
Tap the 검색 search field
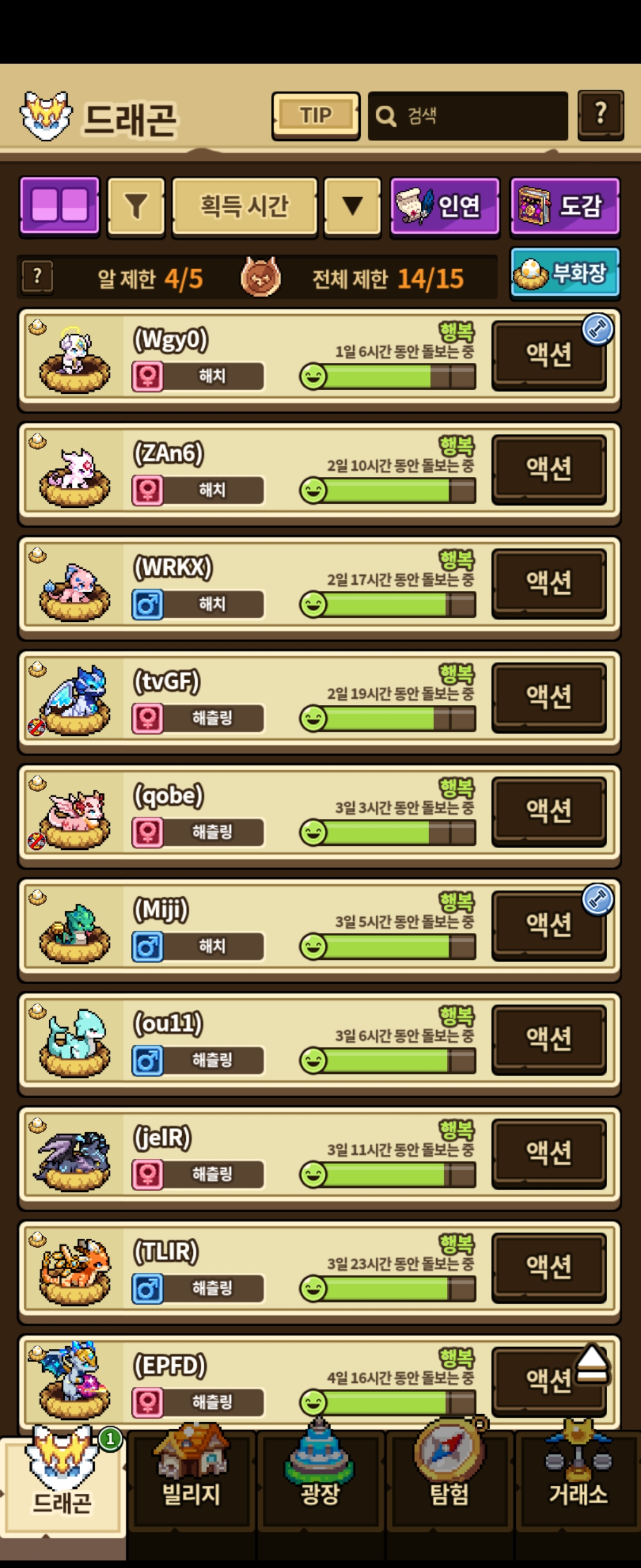click(x=467, y=116)
